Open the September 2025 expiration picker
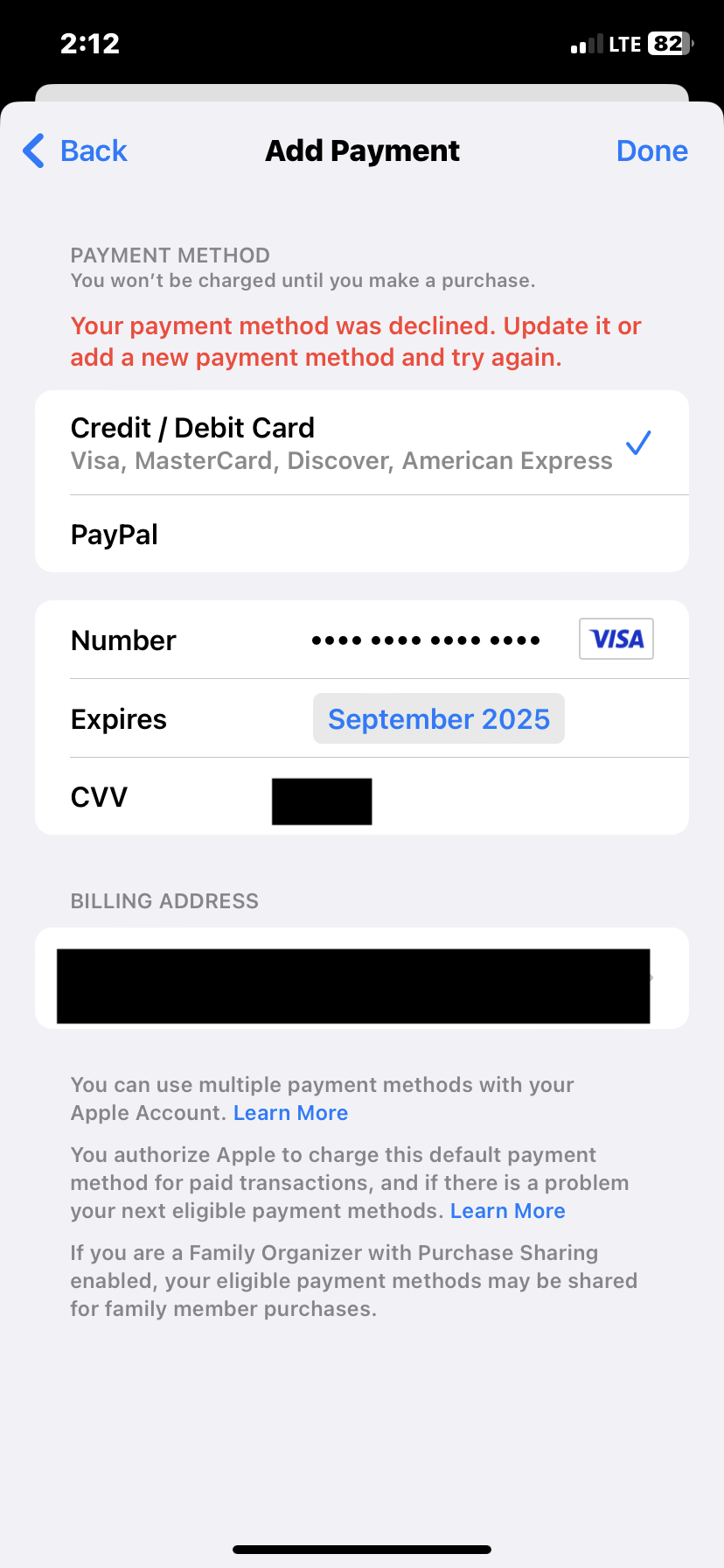The width and height of the screenshot is (724, 1568). point(438,717)
